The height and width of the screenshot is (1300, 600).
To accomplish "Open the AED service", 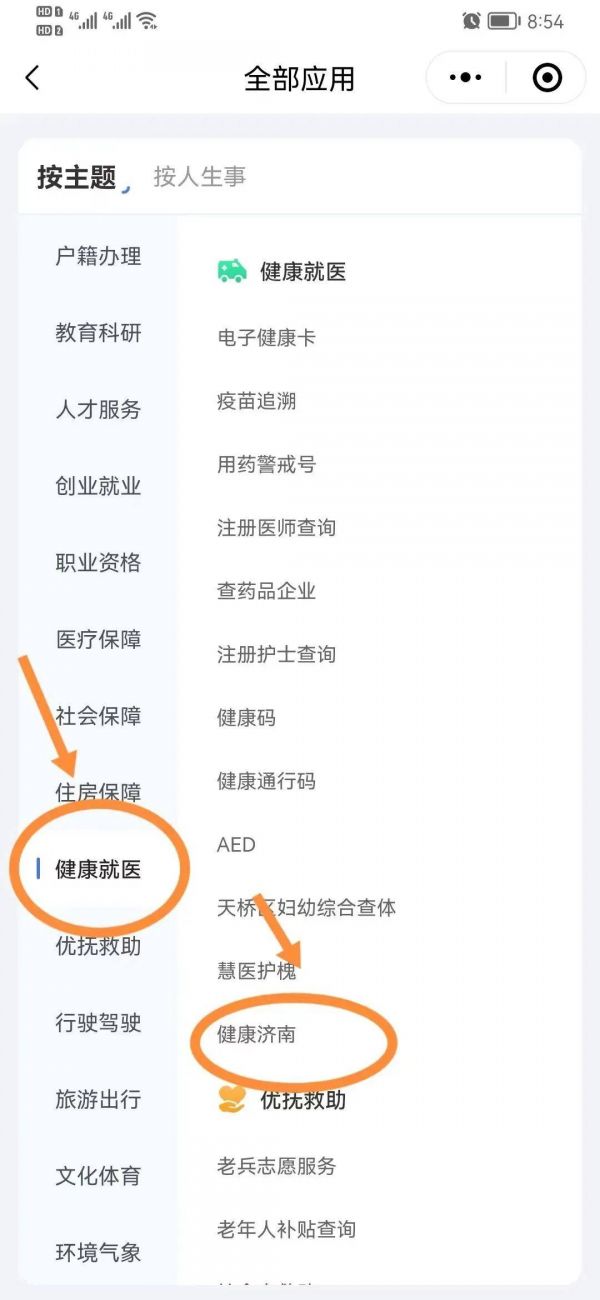I will [x=236, y=845].
